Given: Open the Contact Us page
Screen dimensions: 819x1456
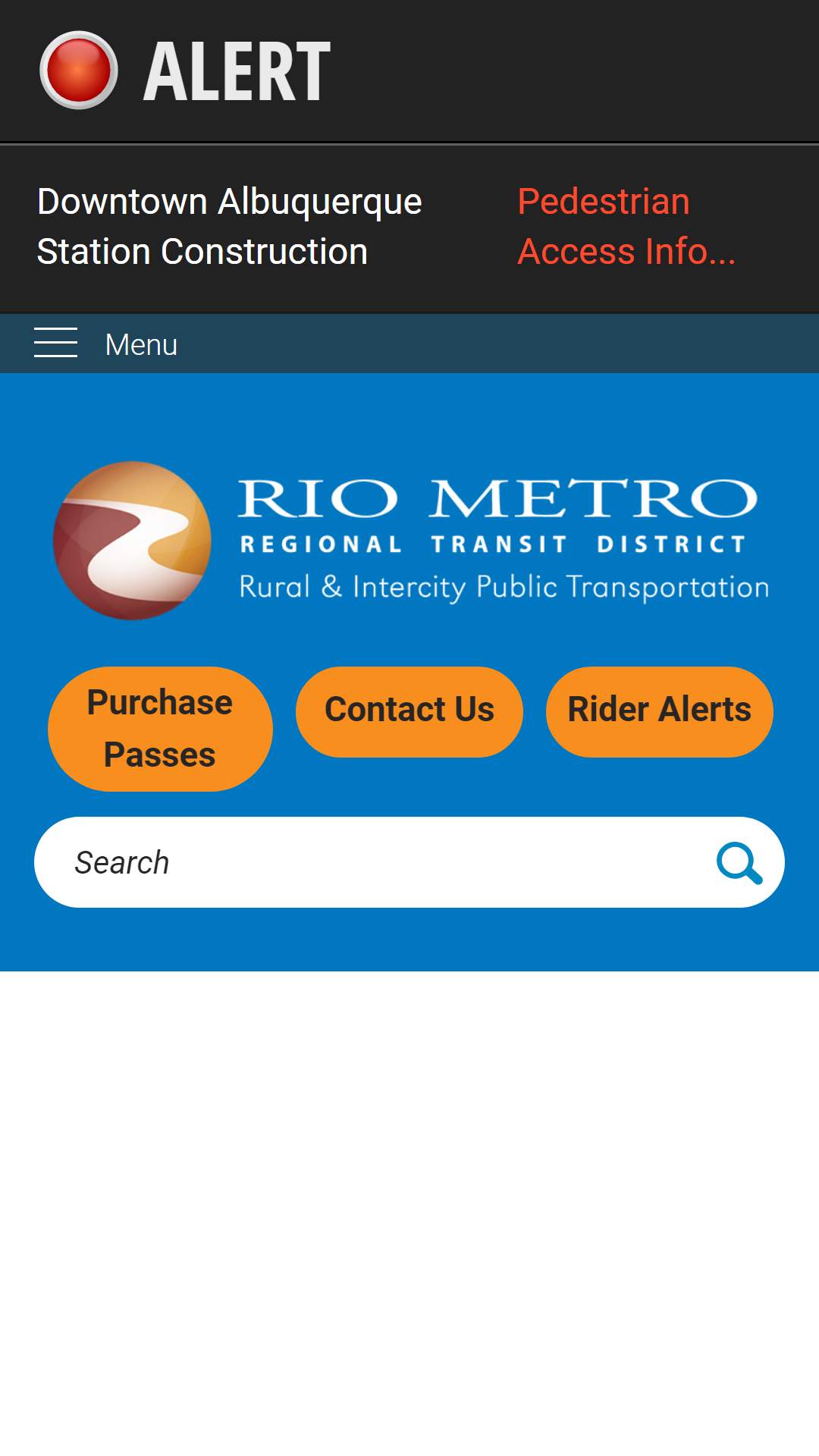Looking at the screenshot, I should 409,711.
